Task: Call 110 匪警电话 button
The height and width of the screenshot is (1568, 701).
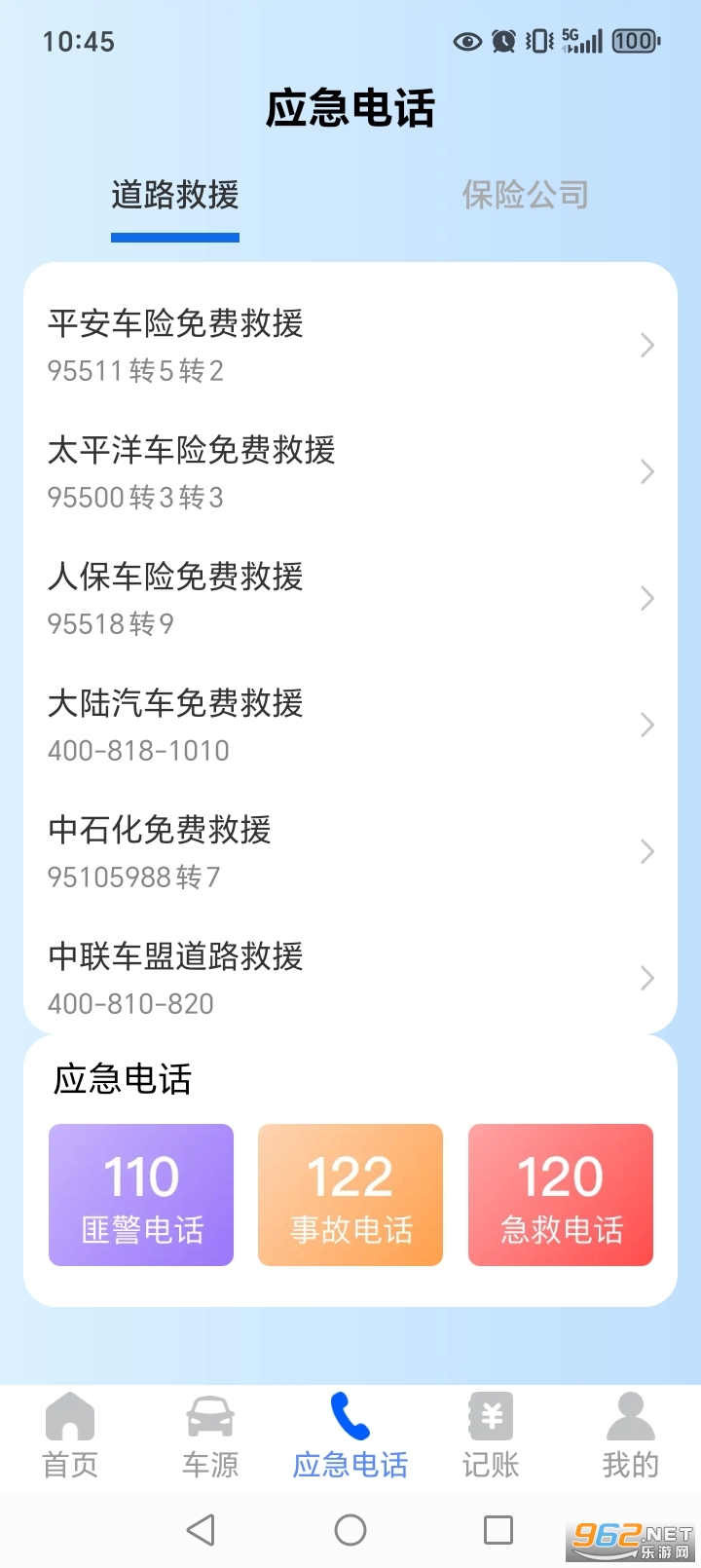Action: point(140,1195)
